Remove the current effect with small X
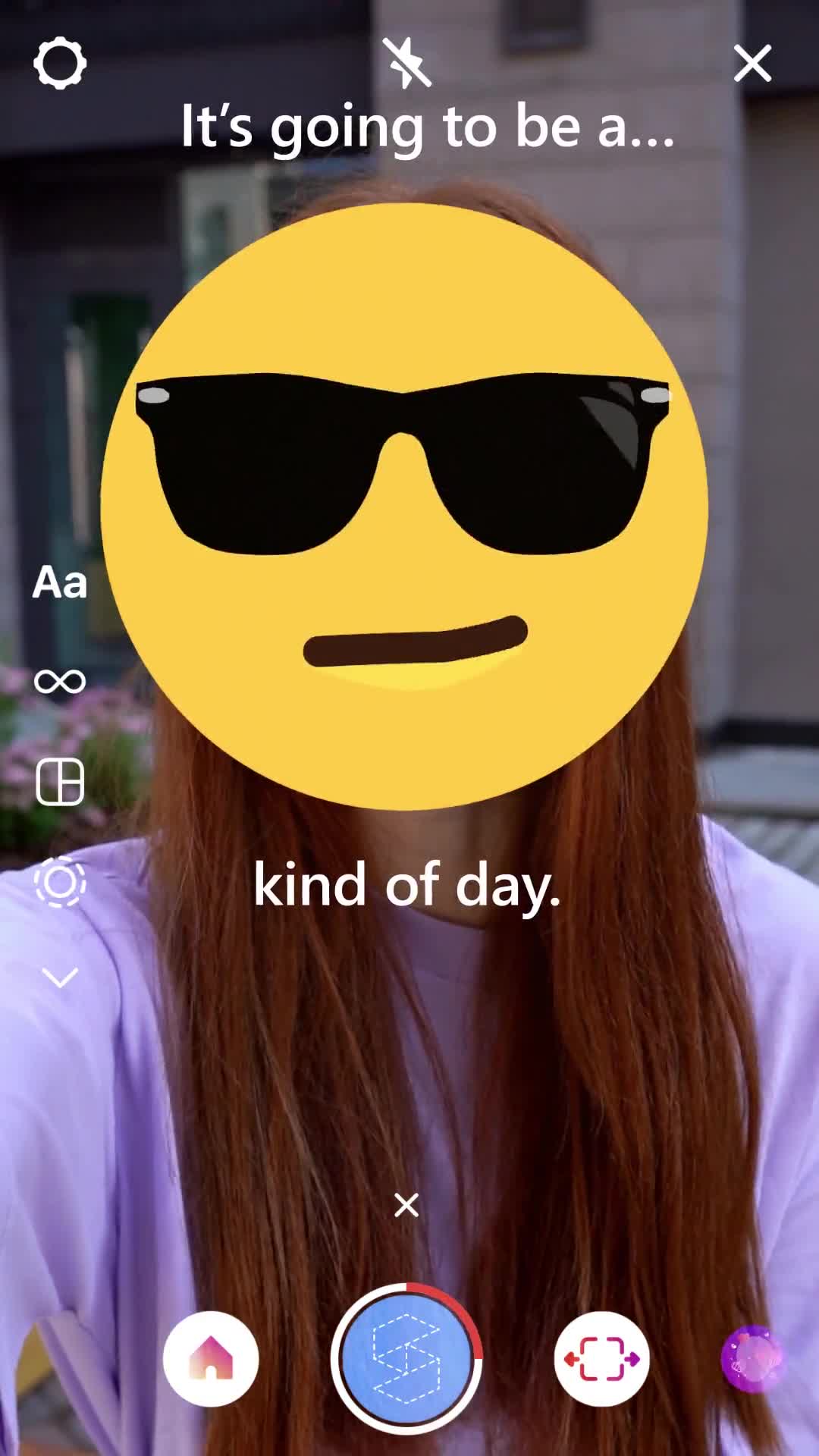 click(406, 1204)
